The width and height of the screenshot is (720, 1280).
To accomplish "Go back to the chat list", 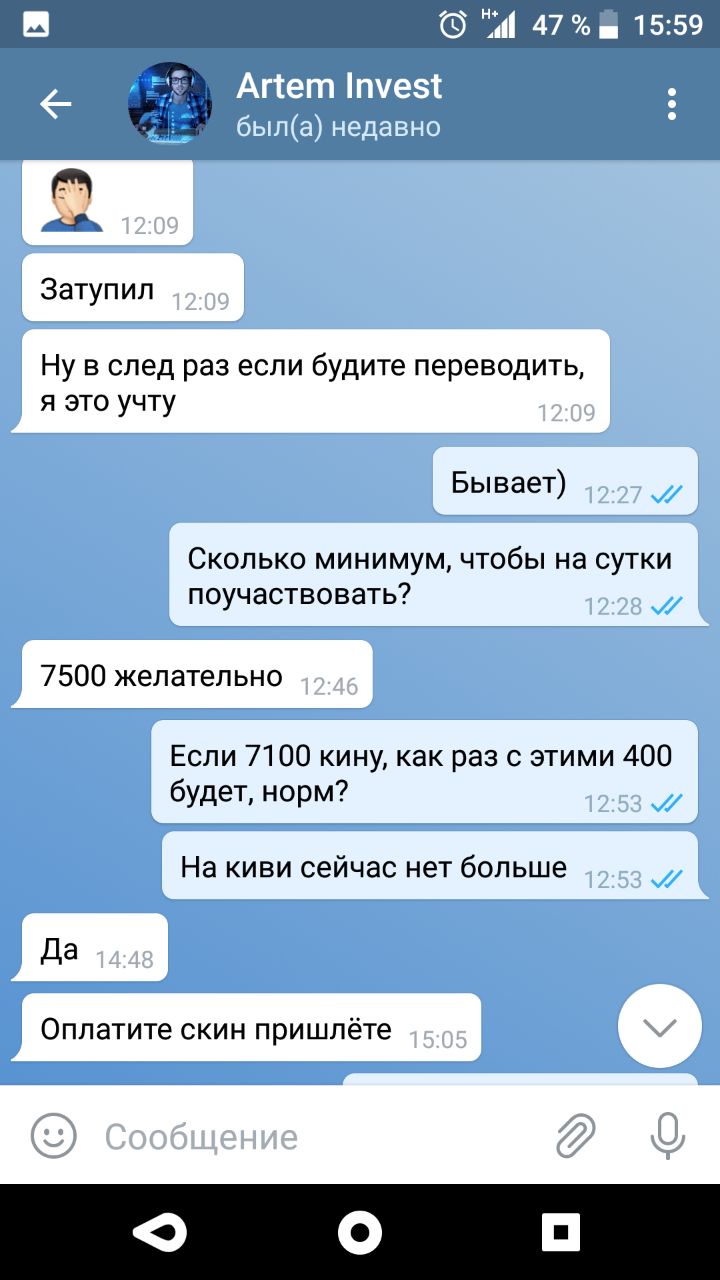I will (x=56, y=104).
